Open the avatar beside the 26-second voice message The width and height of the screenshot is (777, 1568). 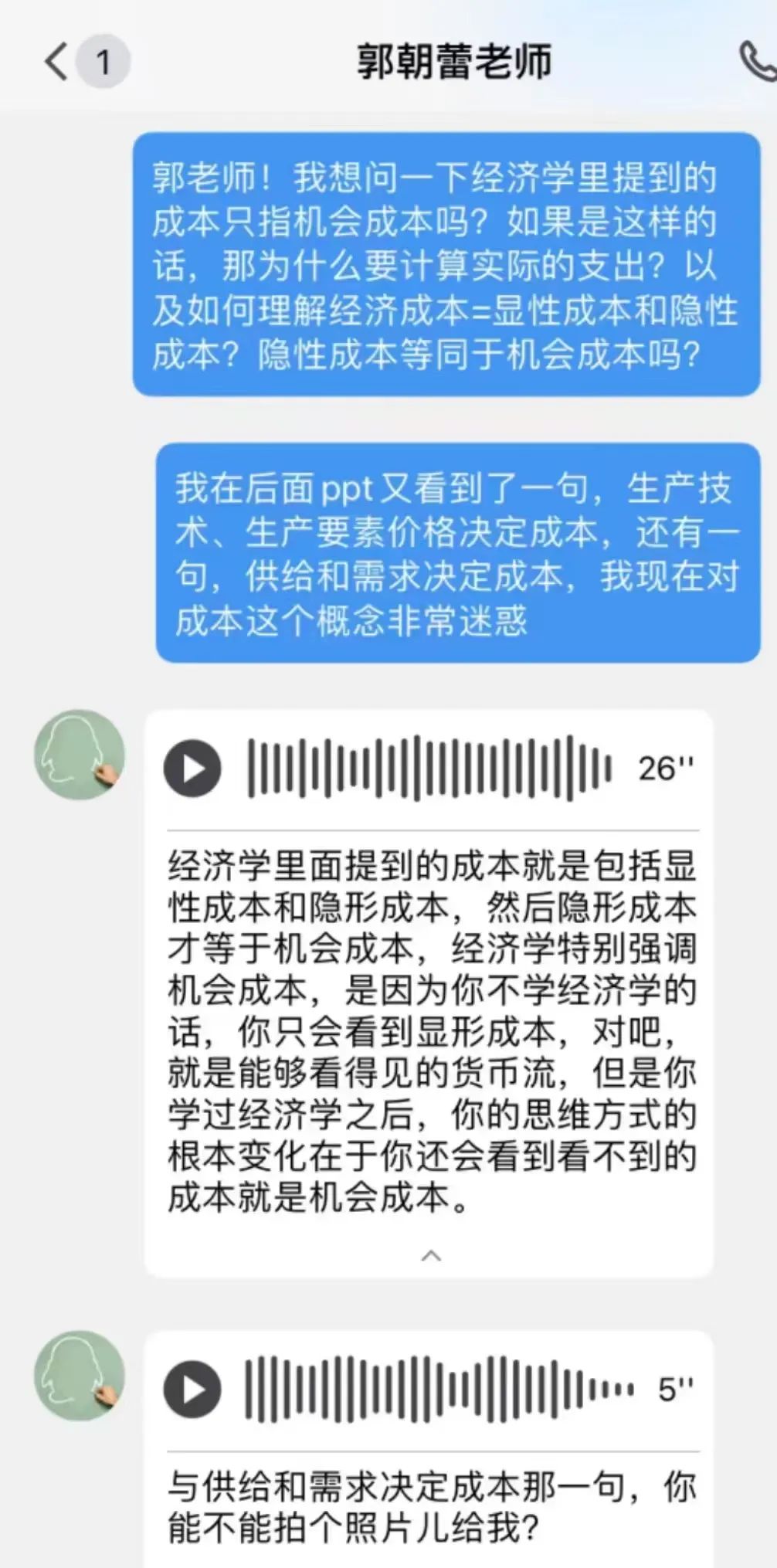coord(79,755)
